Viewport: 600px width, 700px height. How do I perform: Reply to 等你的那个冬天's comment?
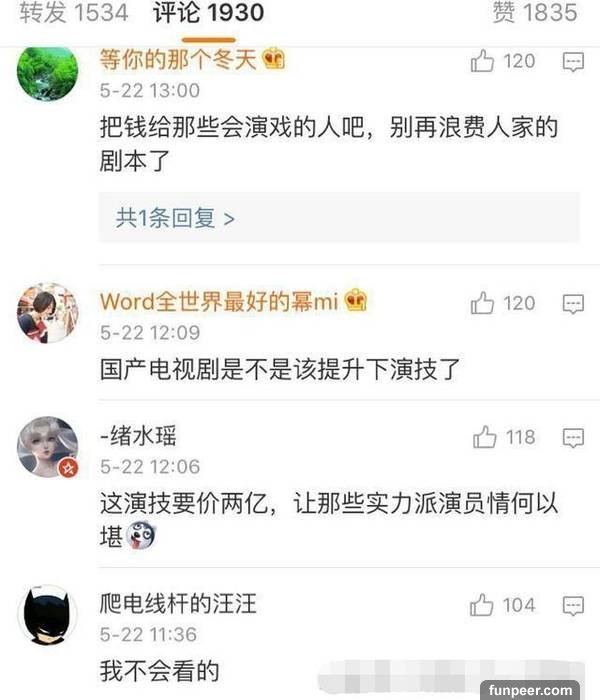point(573,62)
